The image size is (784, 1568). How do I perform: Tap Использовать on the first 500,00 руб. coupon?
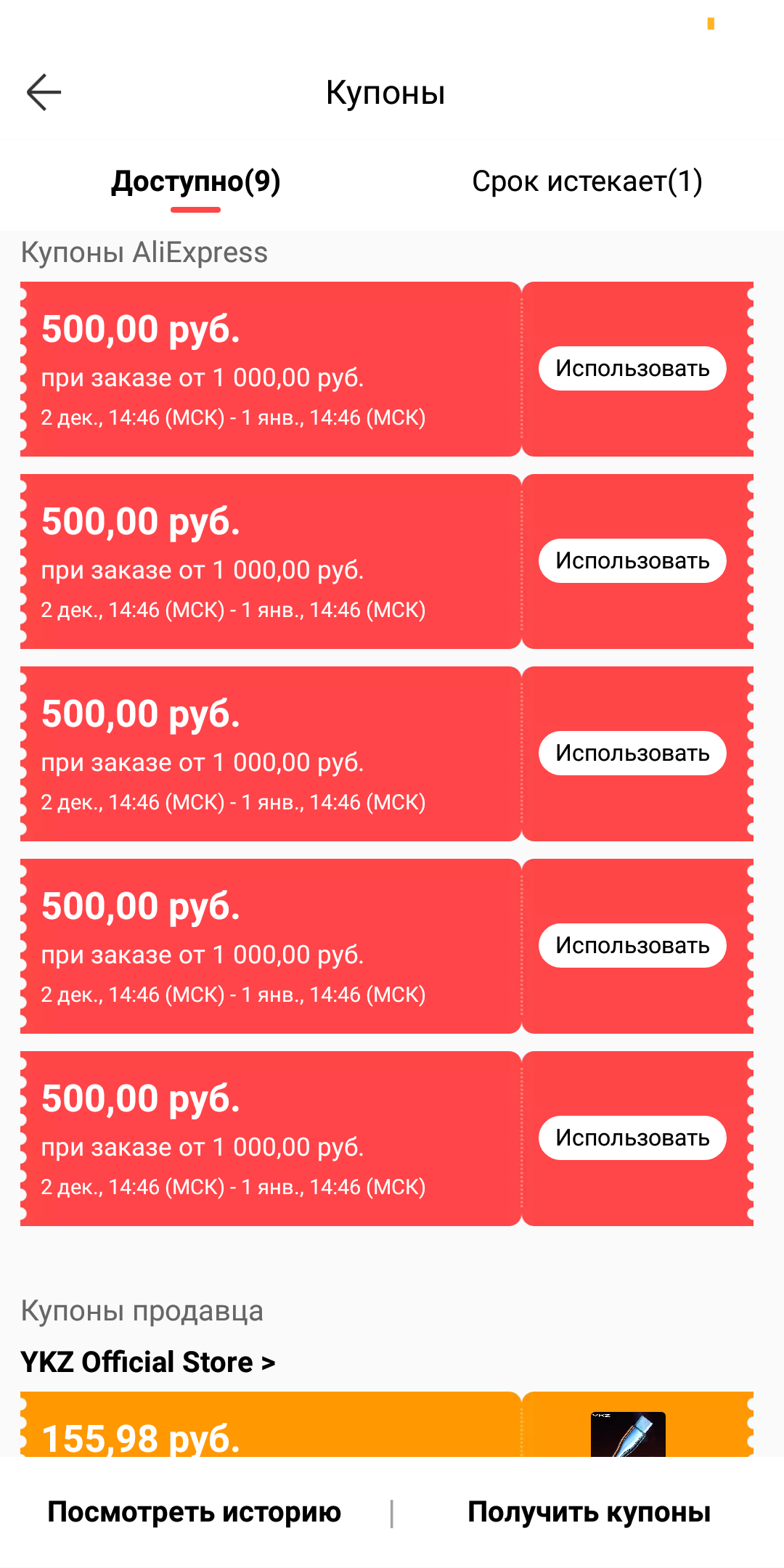pyautogui.click(x=632, y=369)
